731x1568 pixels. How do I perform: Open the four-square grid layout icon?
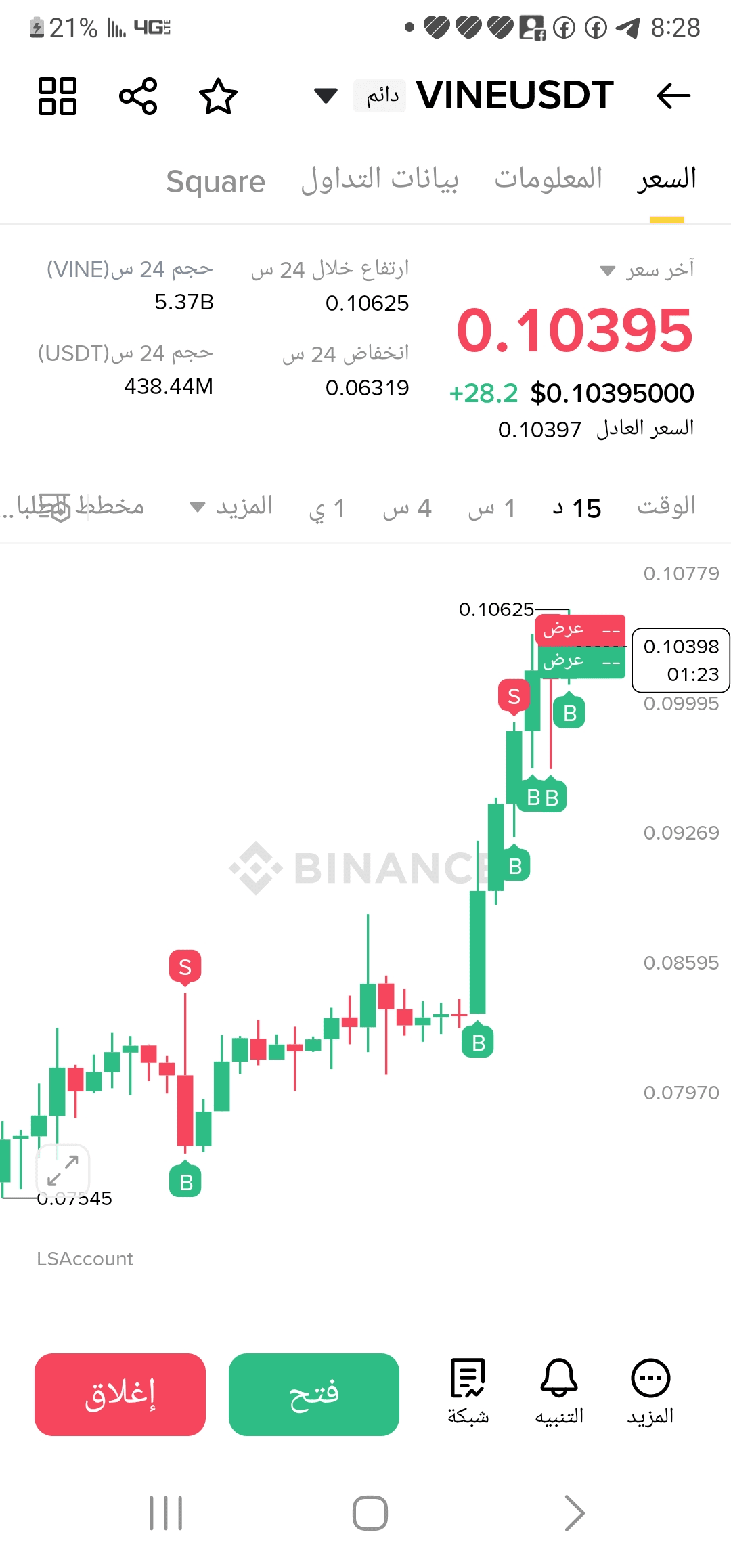point(58,96)
